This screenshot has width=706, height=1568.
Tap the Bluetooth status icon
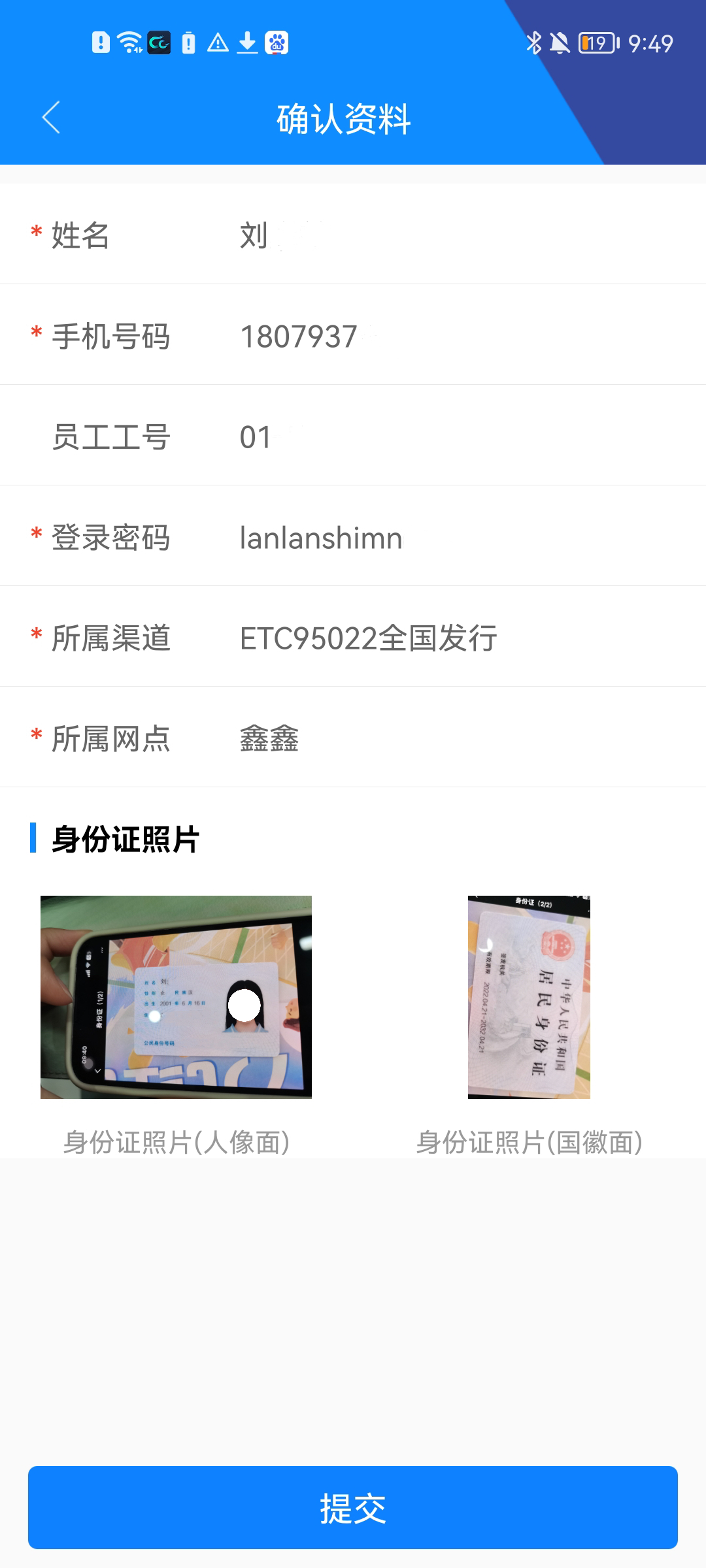[x=535, y=42]
